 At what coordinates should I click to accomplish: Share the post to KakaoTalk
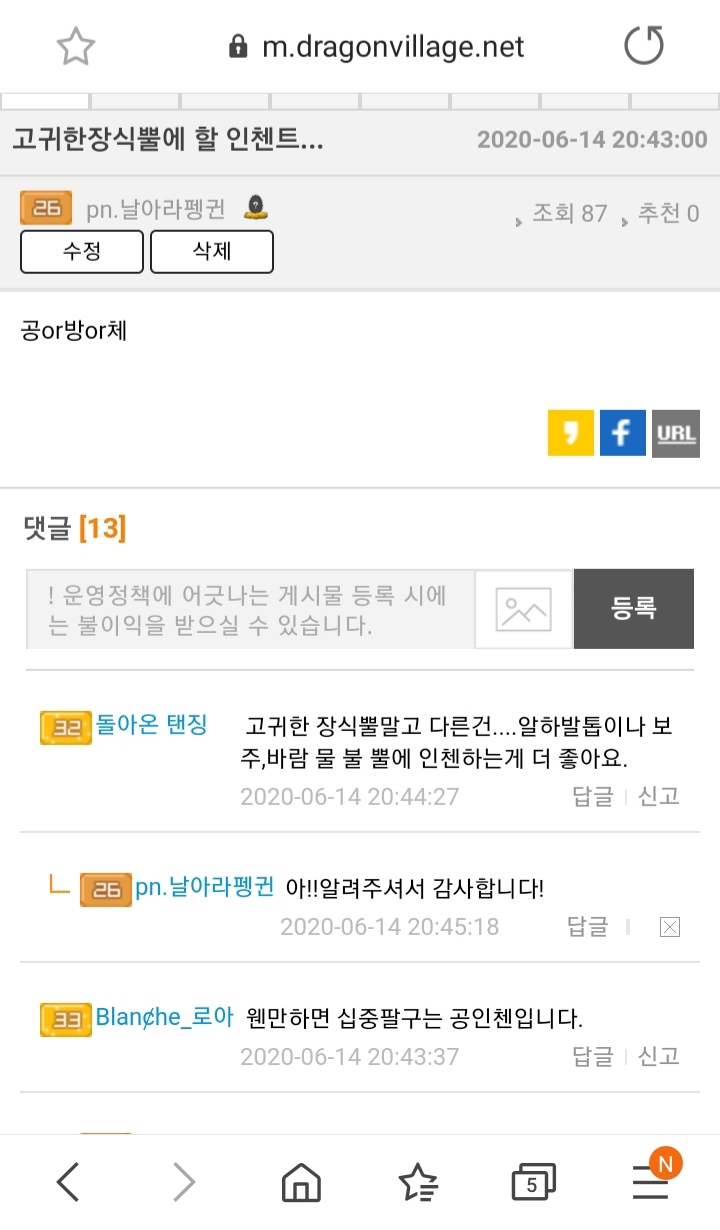[x=571, y=433]
